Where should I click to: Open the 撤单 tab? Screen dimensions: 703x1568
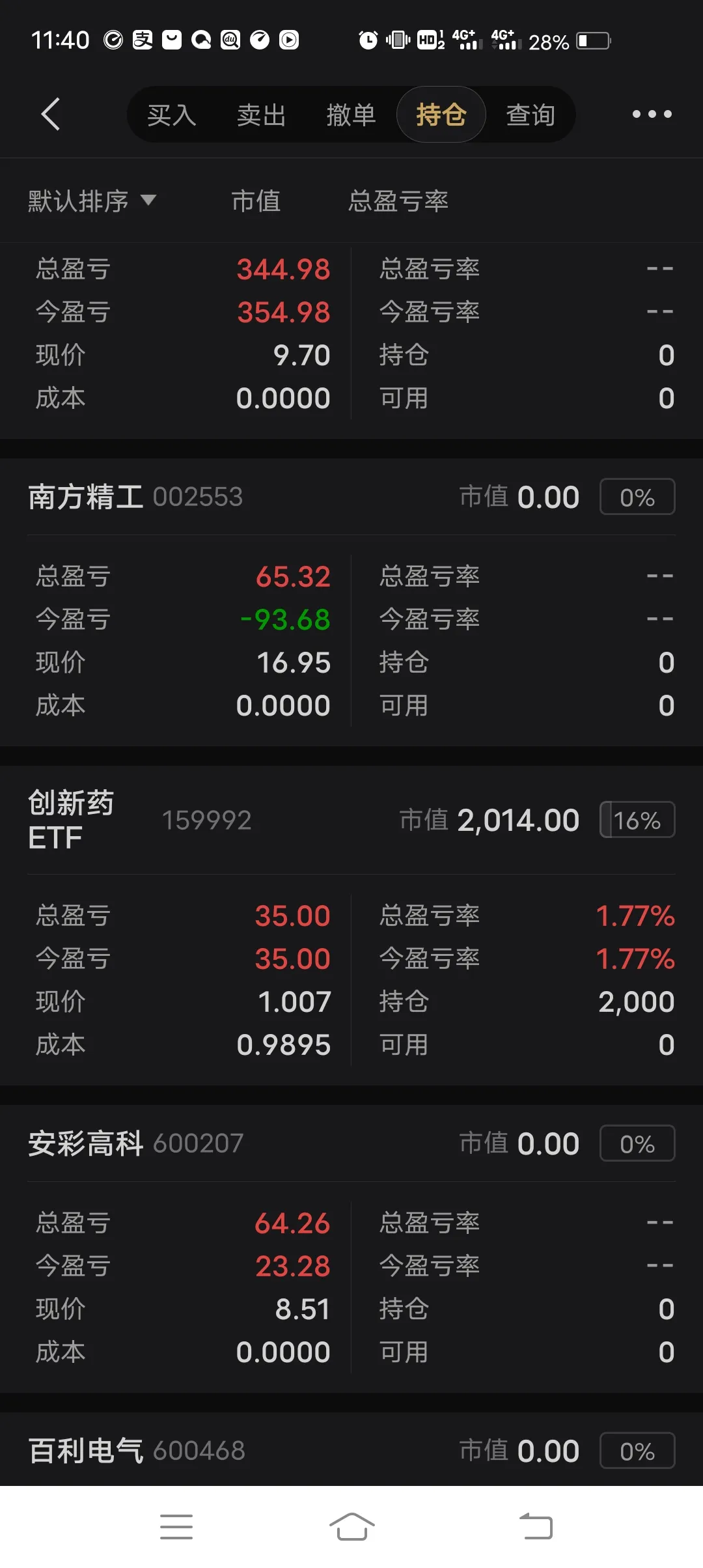[x=351, y=115]
